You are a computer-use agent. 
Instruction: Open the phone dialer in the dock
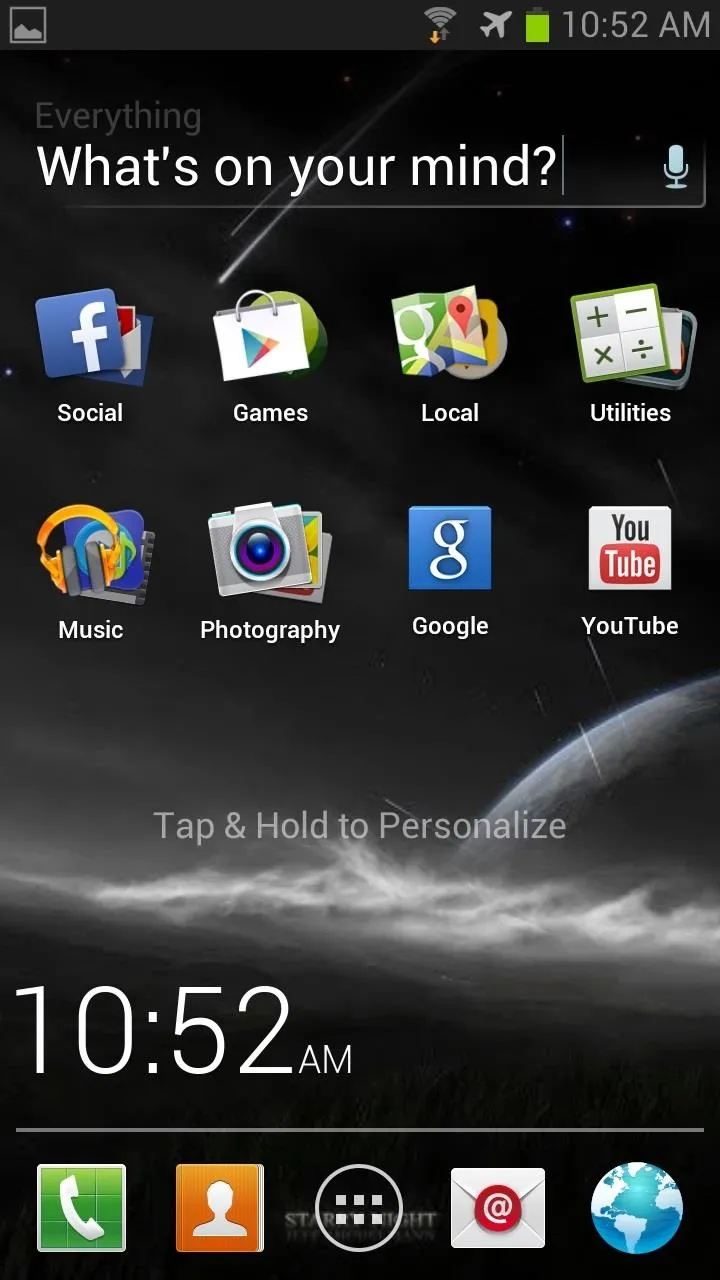pos(81,1208)
